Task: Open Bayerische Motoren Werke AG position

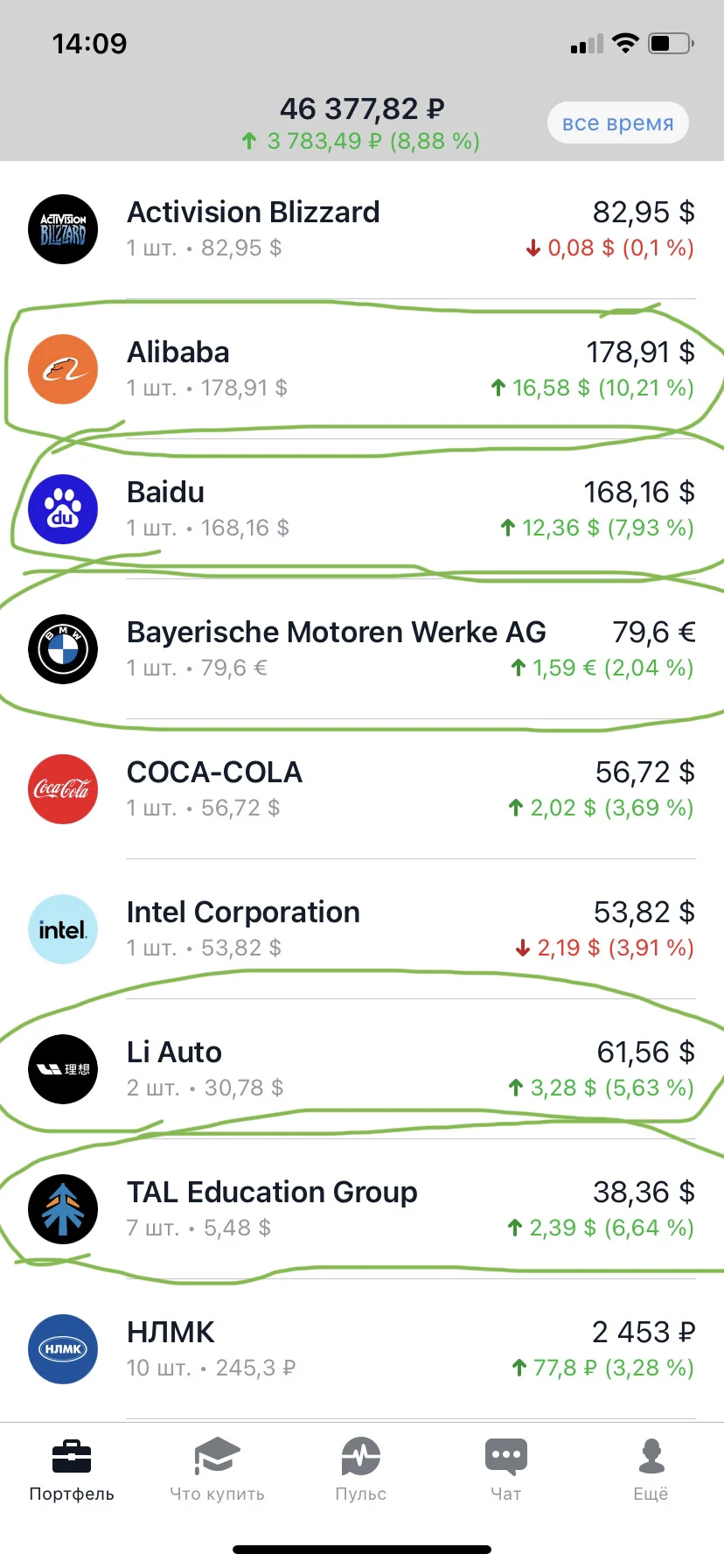Action: [x=362, y=649]
